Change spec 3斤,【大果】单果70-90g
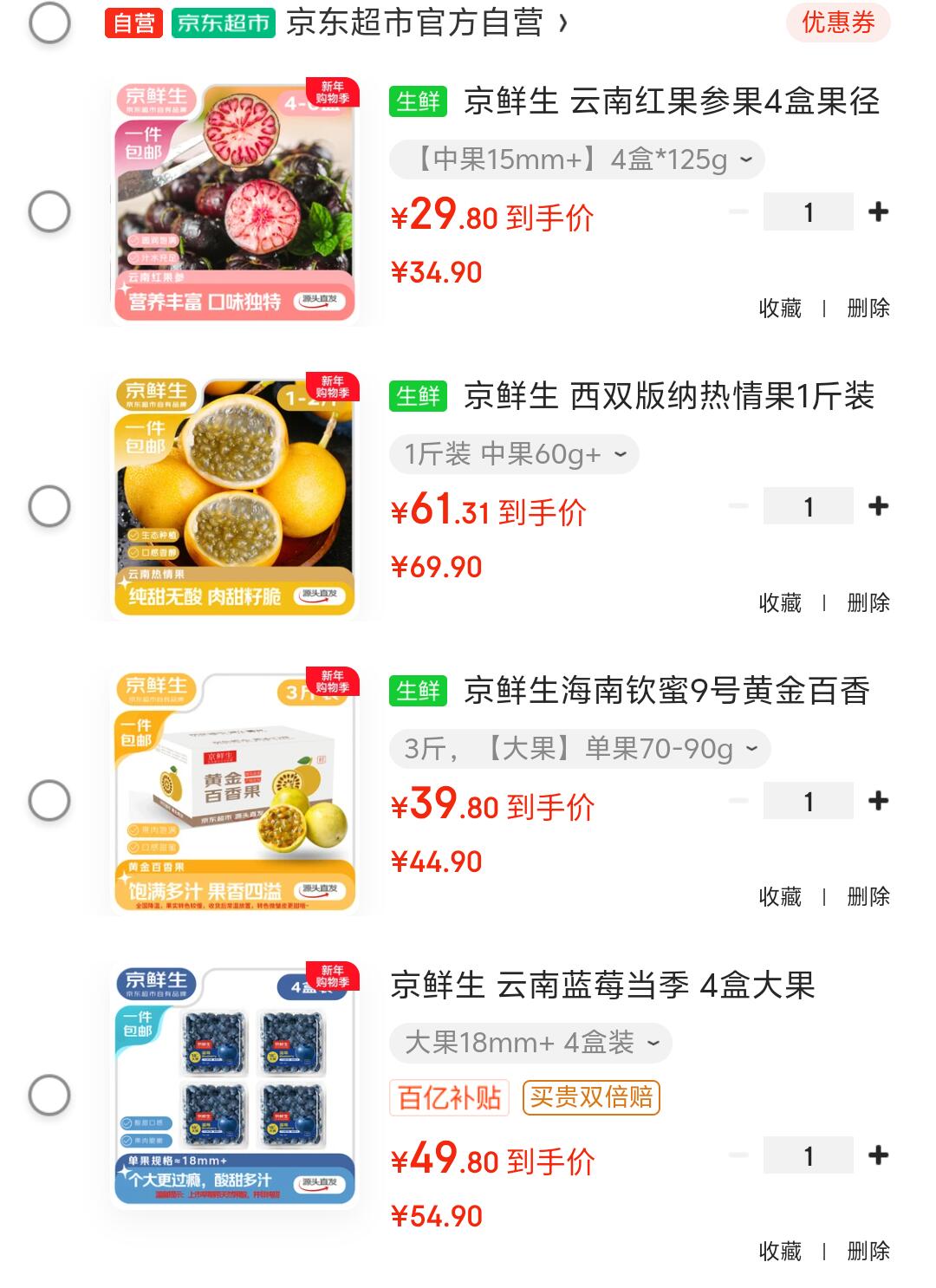 580,749
